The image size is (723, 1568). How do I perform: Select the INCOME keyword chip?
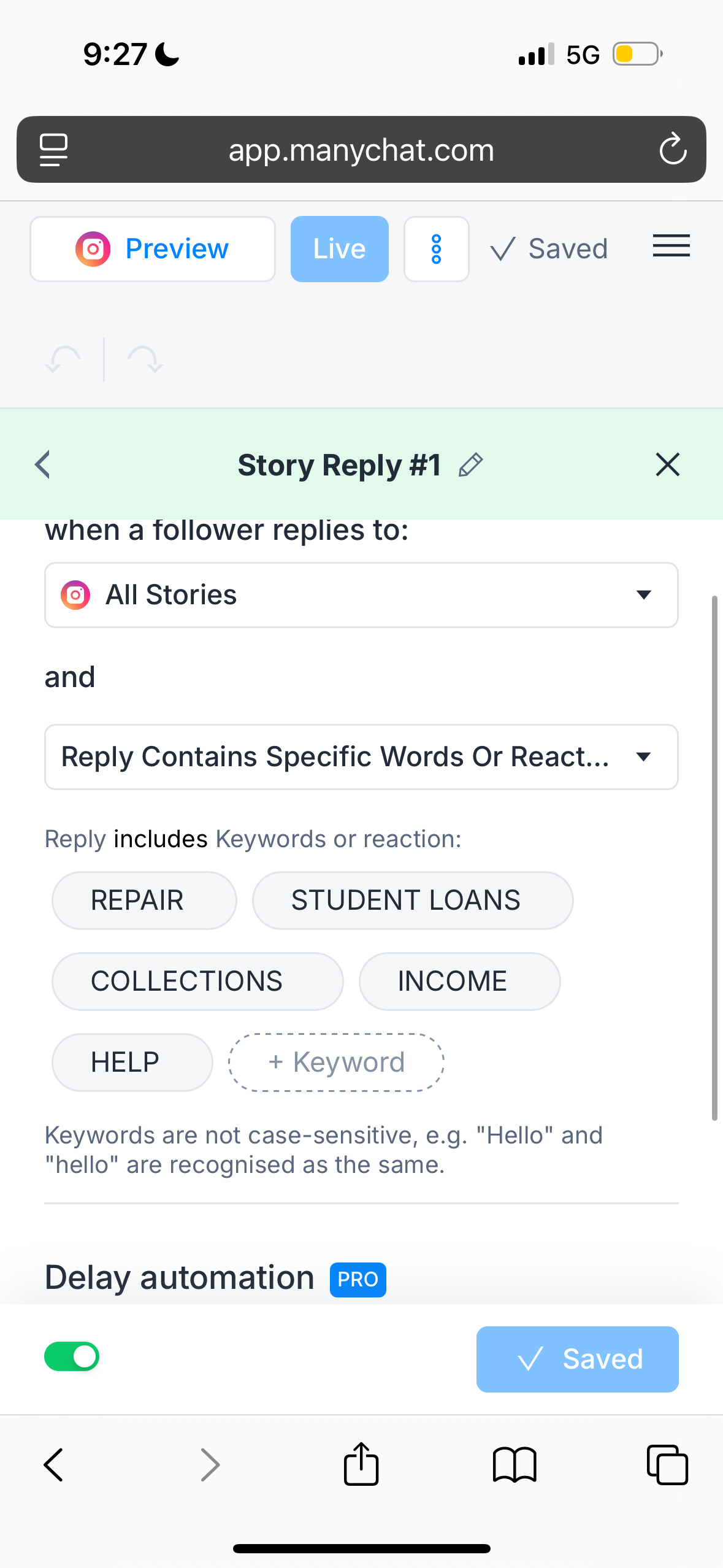pyautogui.click(x=459, y=982)
